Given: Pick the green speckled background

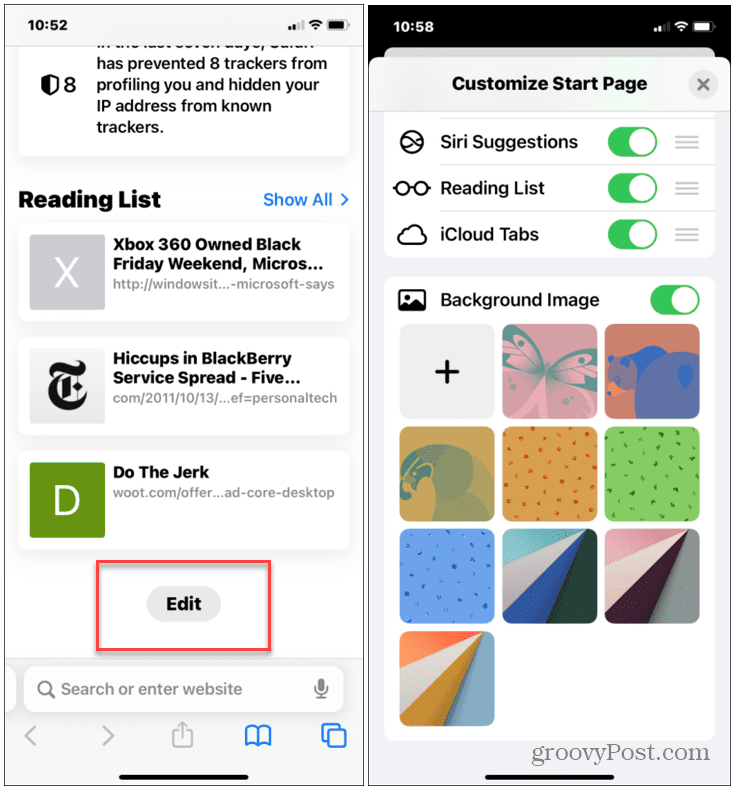Looking at the screenshot, I should click(x=652, y=474).
